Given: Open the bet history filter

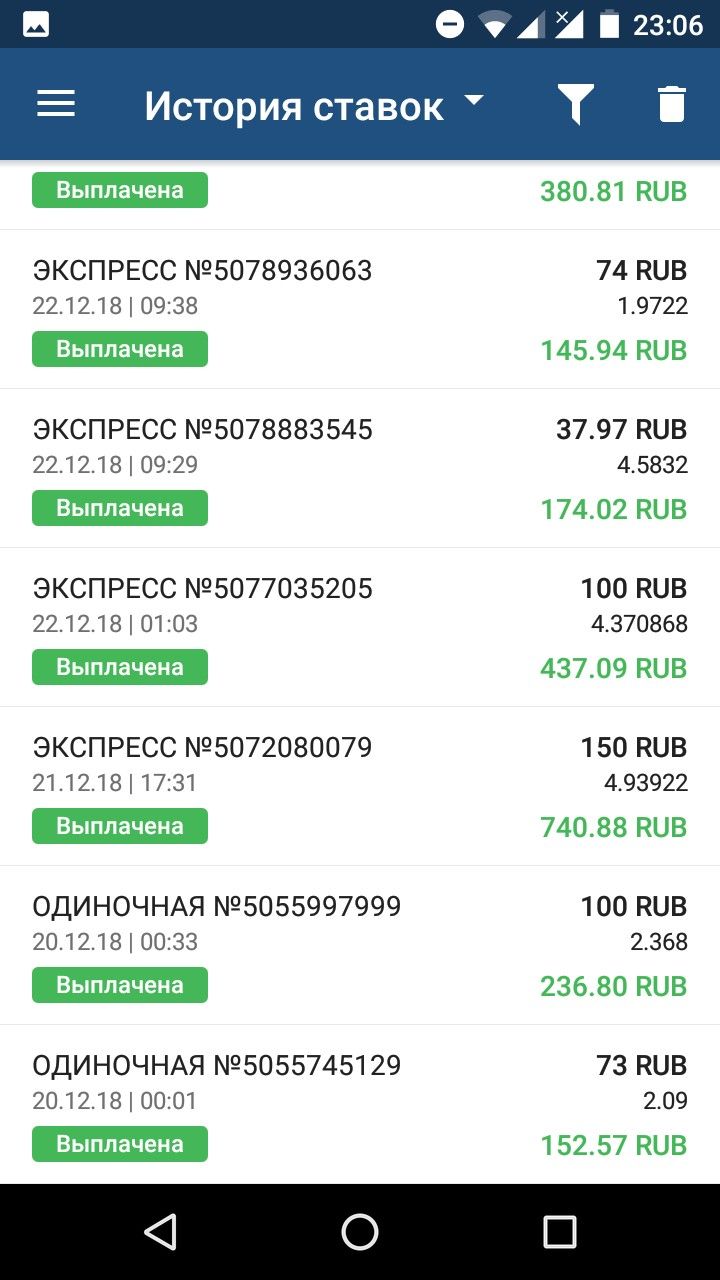Looking at the screenshot, I should [x=575, y=104].
